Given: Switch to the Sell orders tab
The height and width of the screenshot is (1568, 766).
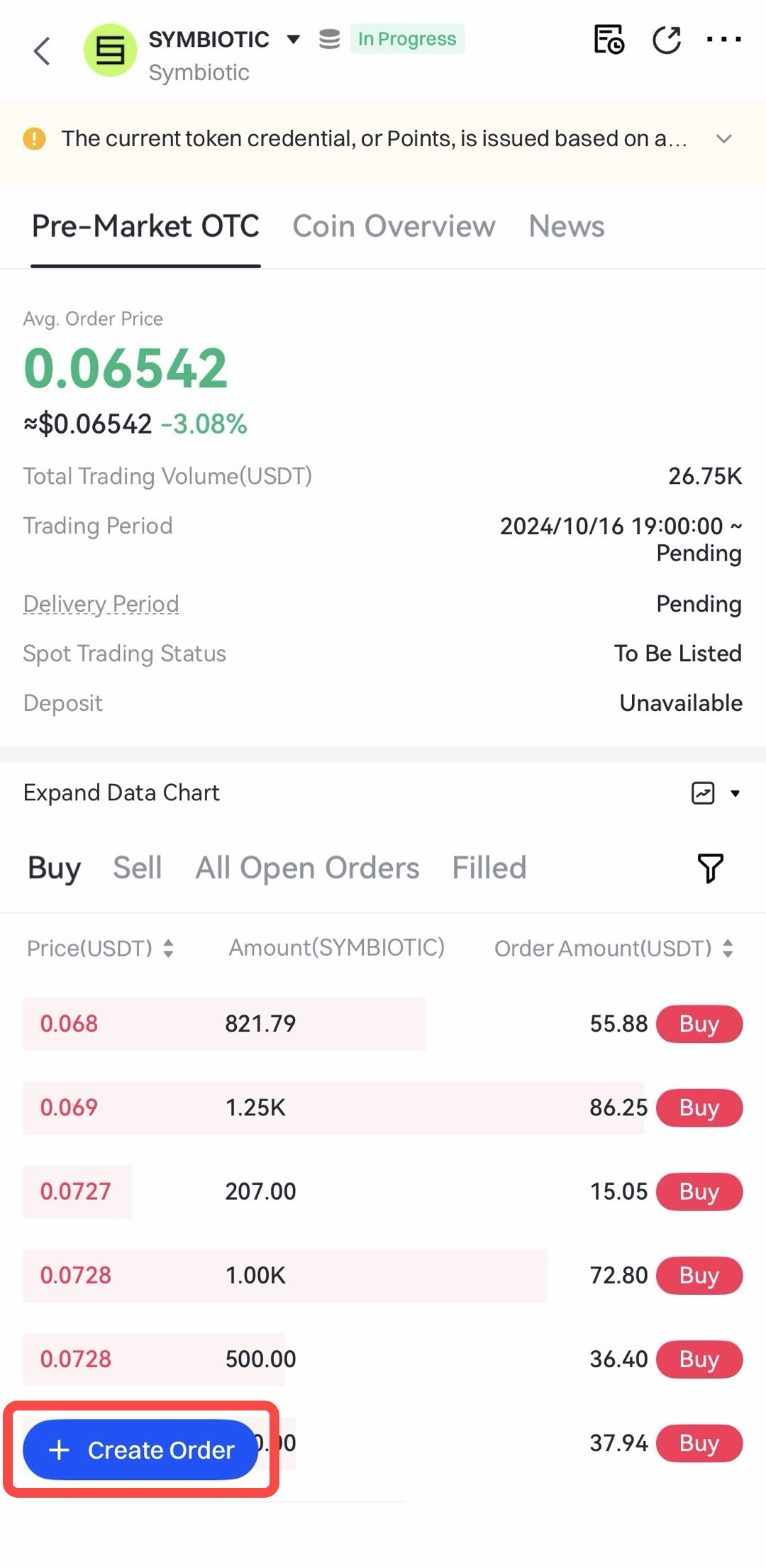Looking at the screenshot, I should [138, 868].
